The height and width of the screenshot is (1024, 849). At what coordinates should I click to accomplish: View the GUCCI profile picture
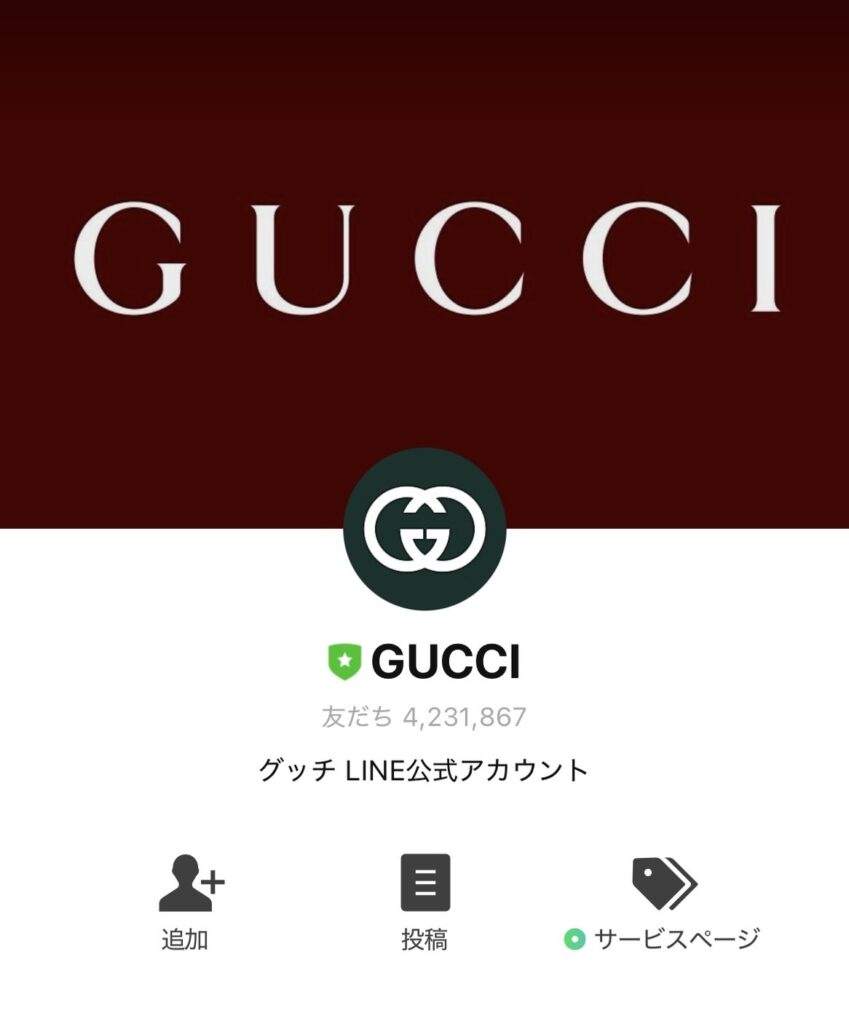425,528
